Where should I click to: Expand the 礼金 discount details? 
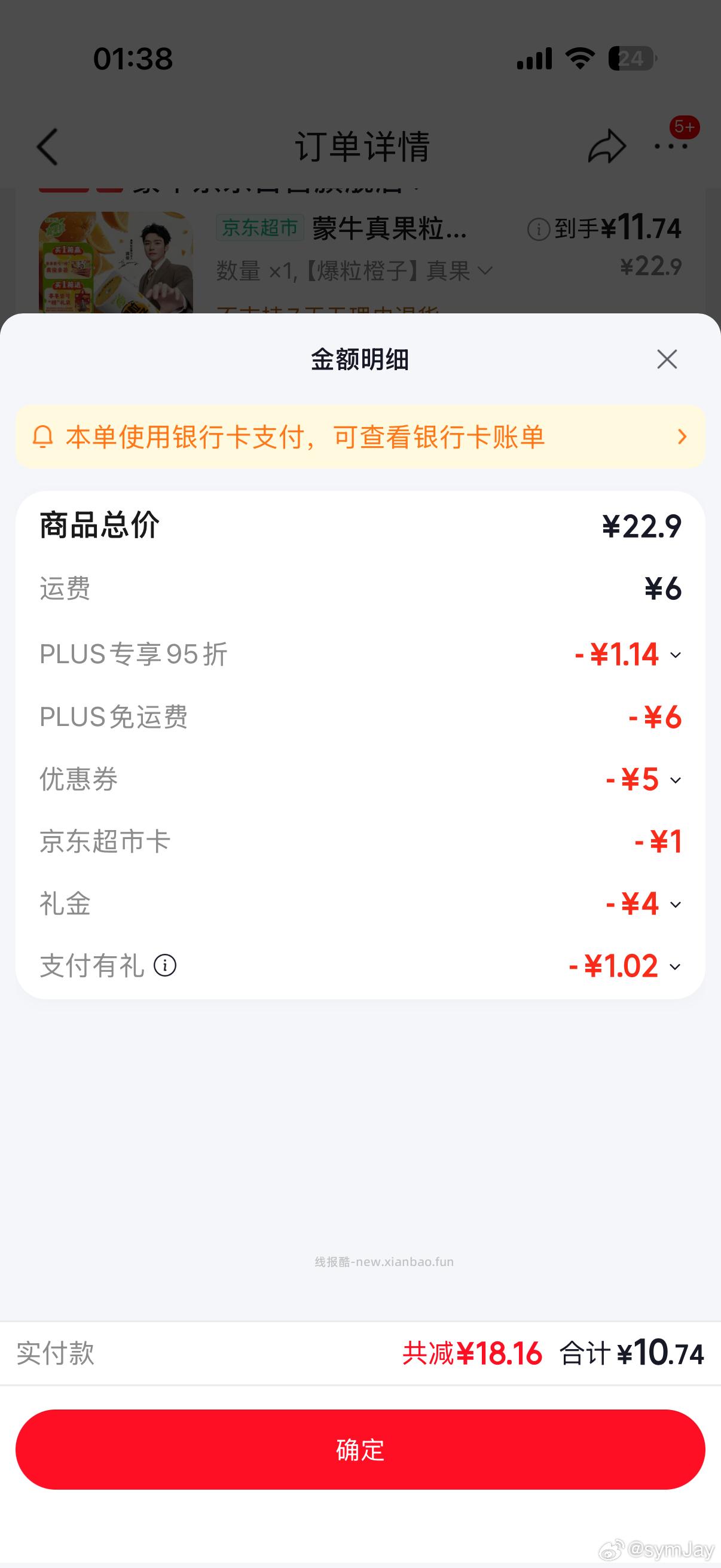click(x=676, y=904)
